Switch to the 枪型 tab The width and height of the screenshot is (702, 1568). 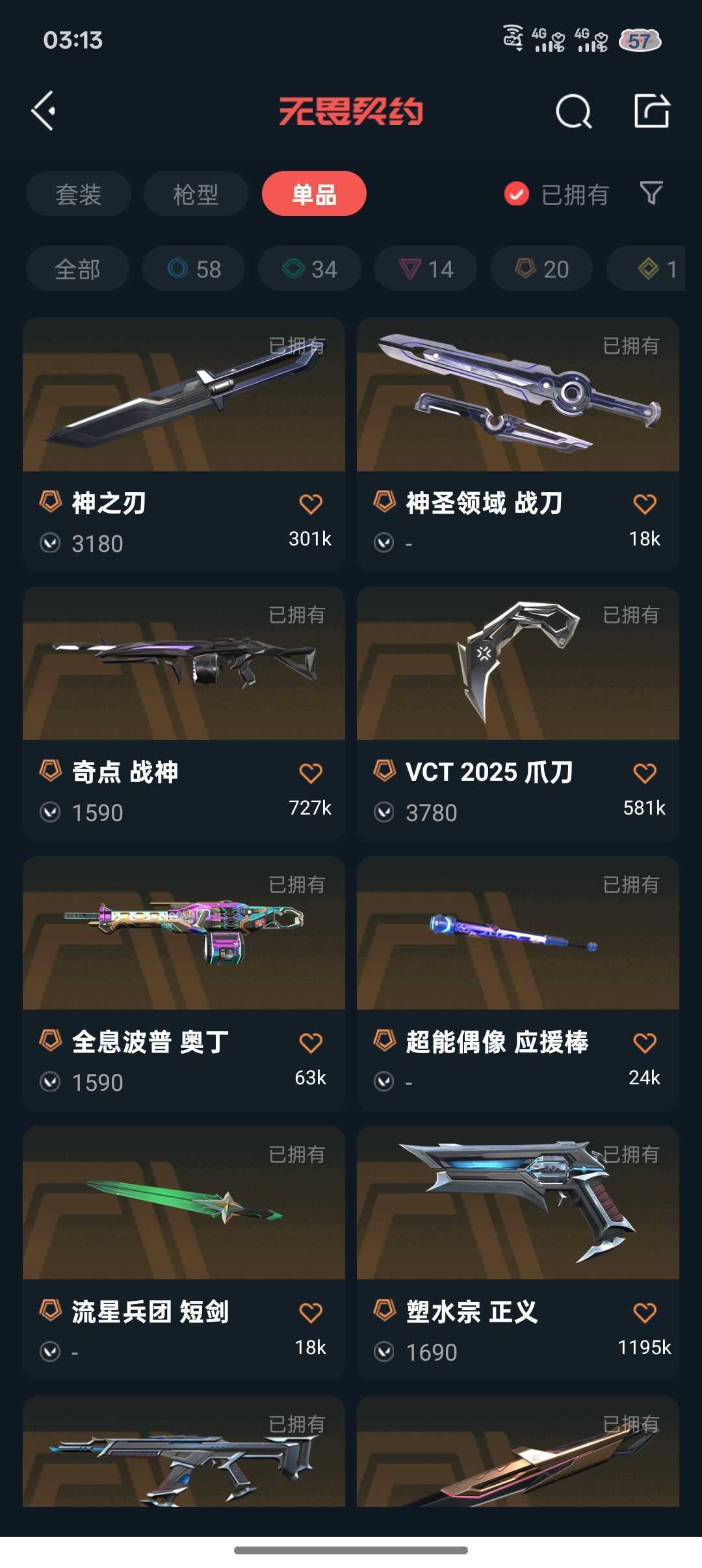[x=195, y=193]
